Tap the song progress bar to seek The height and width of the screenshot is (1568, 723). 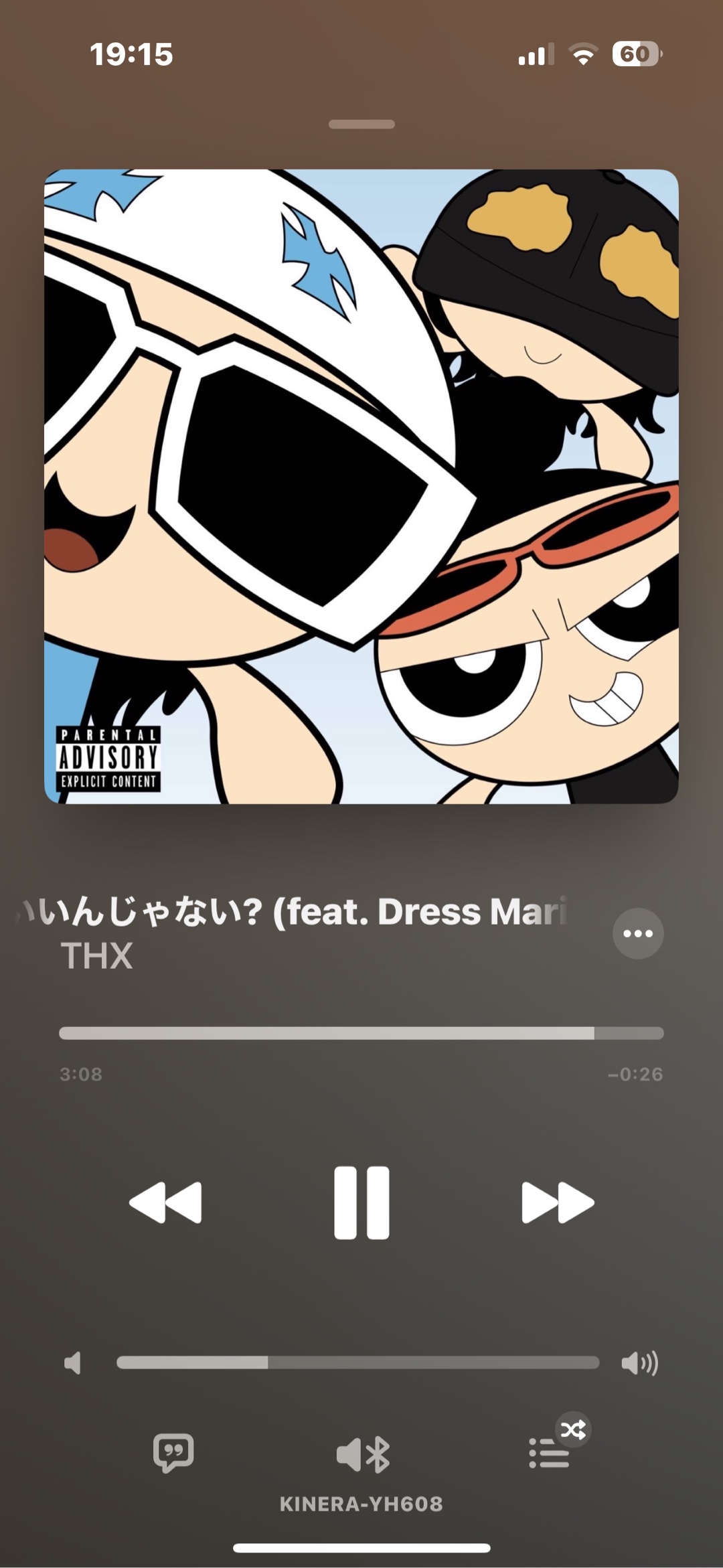point(361,1033)
